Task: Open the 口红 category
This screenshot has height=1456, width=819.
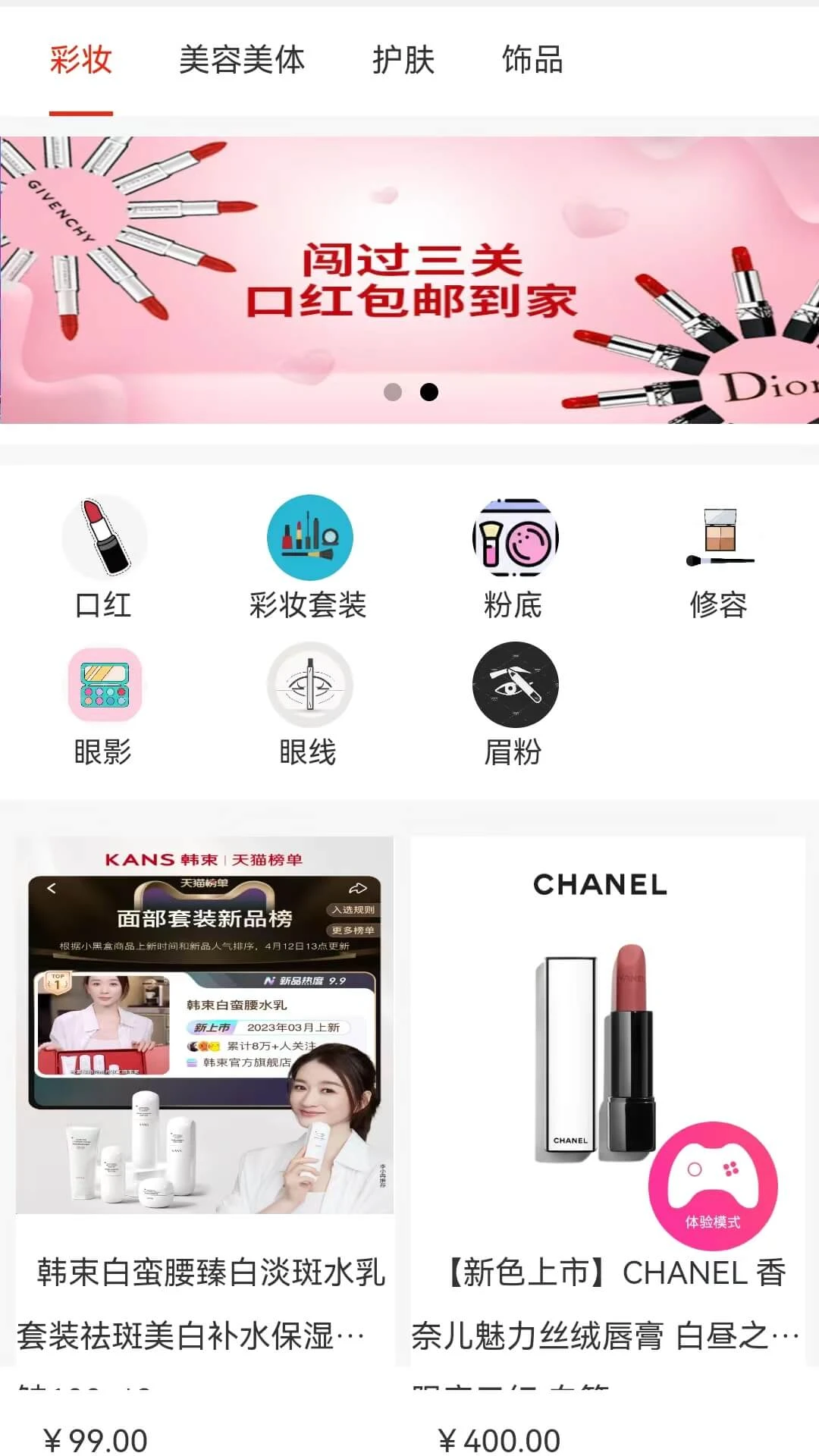Action: point(104,557)
